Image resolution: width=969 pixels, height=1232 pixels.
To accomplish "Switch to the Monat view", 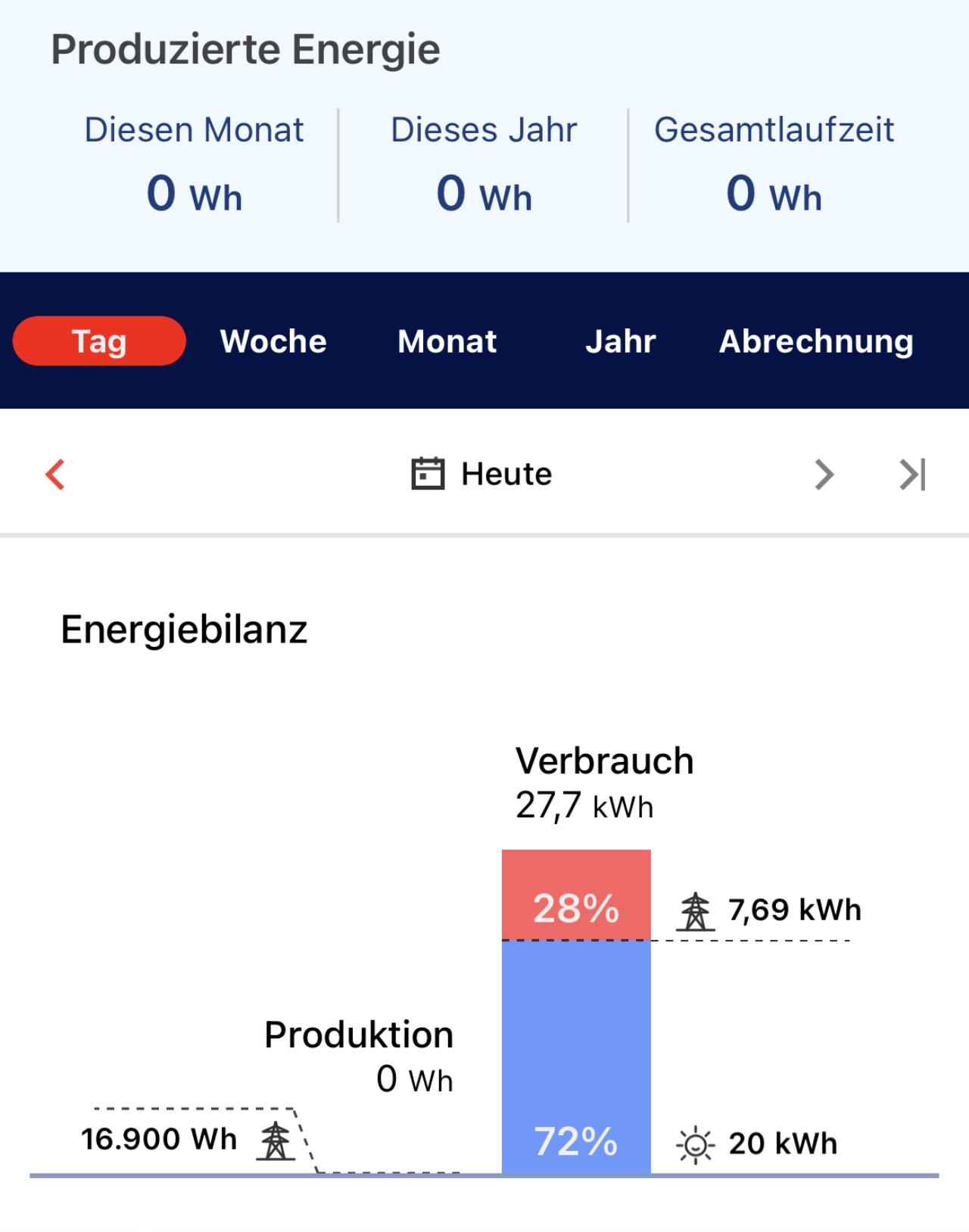I will (447, 341).
